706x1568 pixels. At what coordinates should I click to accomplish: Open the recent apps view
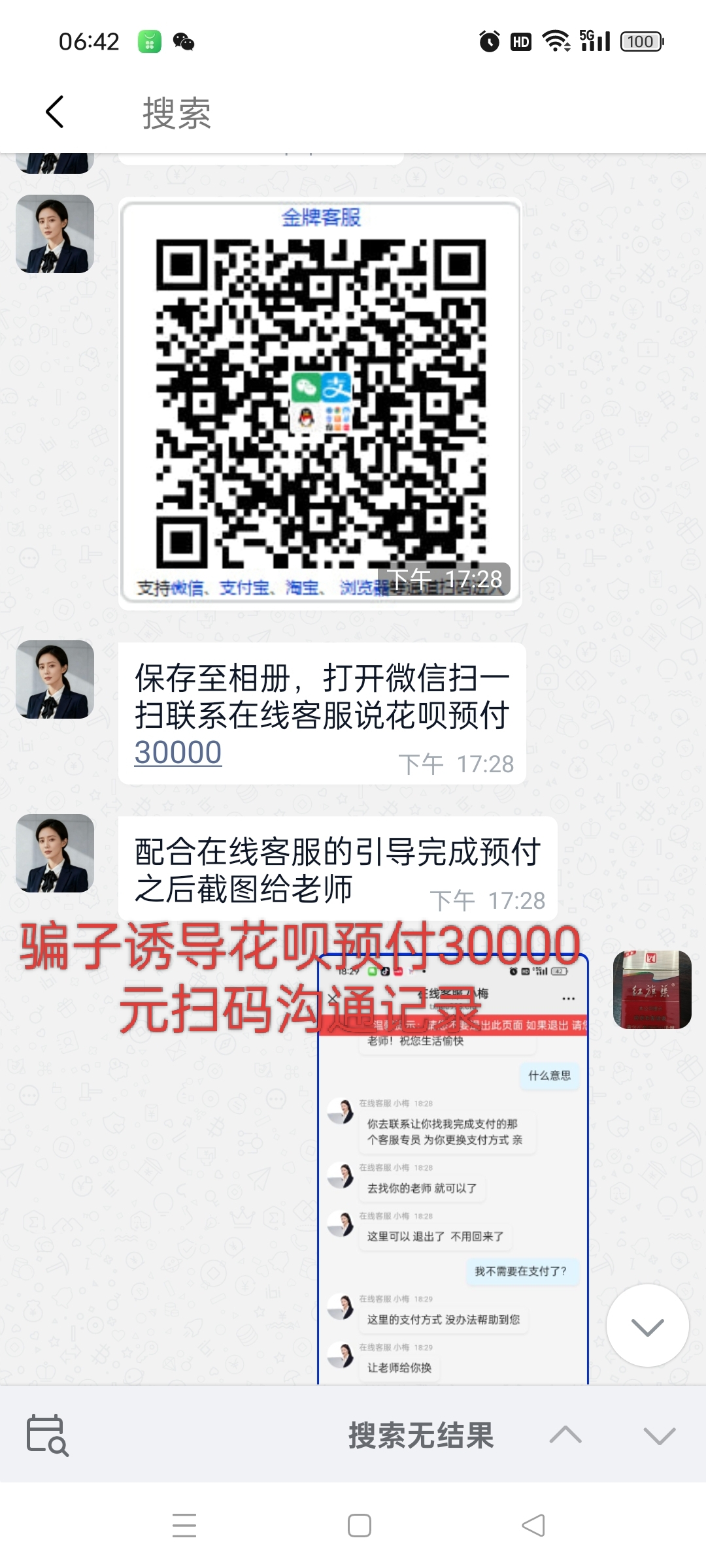tap(184, 1526)
